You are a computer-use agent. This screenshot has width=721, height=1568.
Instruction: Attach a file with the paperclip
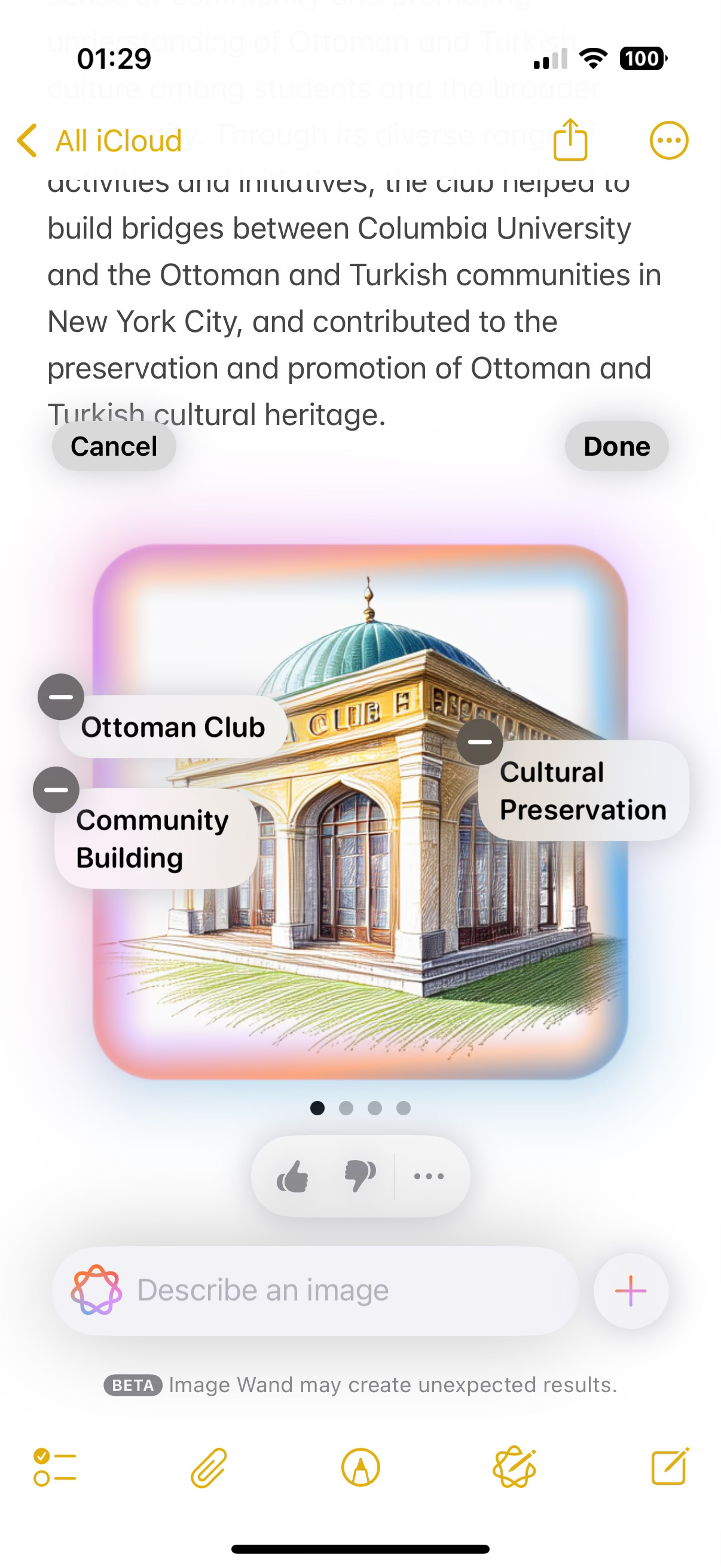coord(209,1468)
